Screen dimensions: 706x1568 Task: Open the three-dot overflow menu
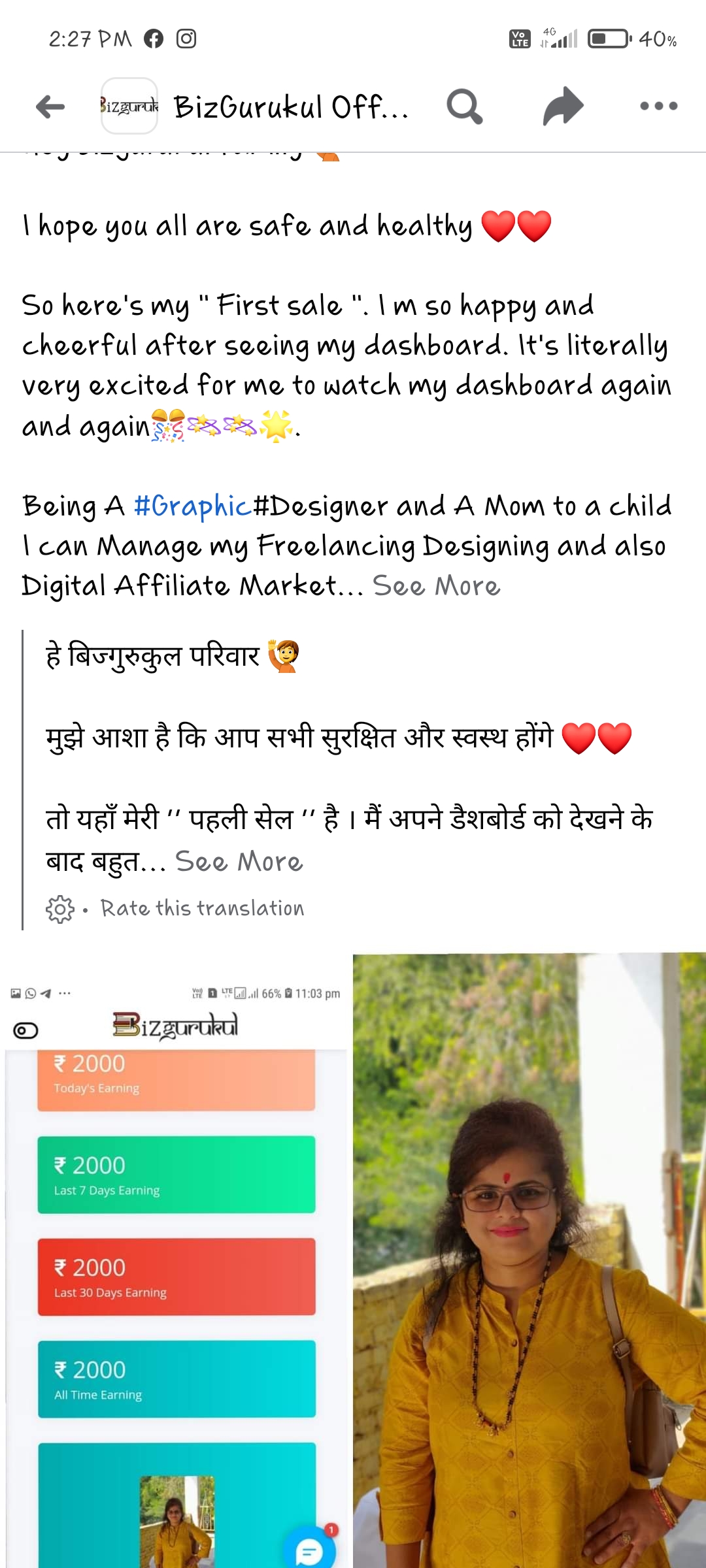(658, 106)
